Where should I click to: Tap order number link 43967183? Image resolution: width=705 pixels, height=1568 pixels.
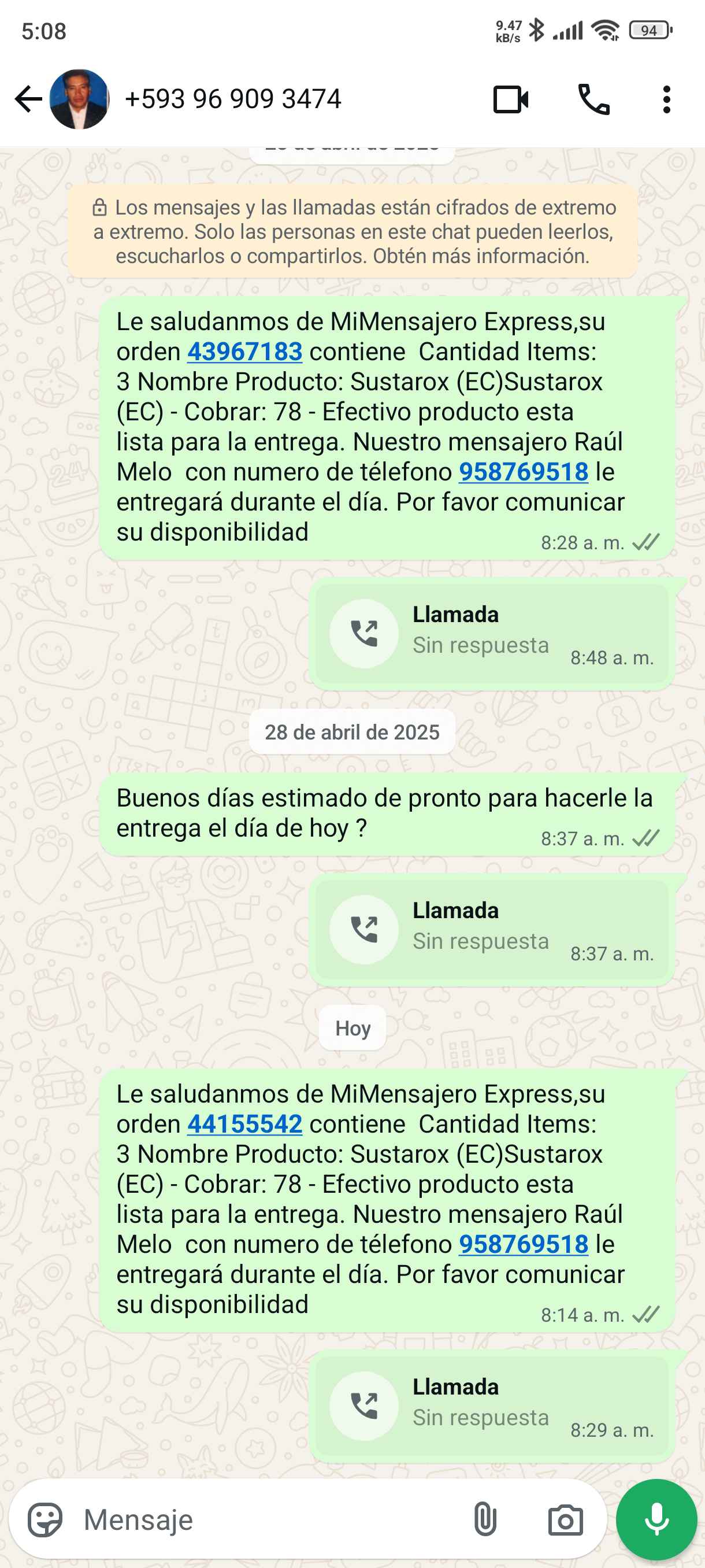tap(244, 352)
